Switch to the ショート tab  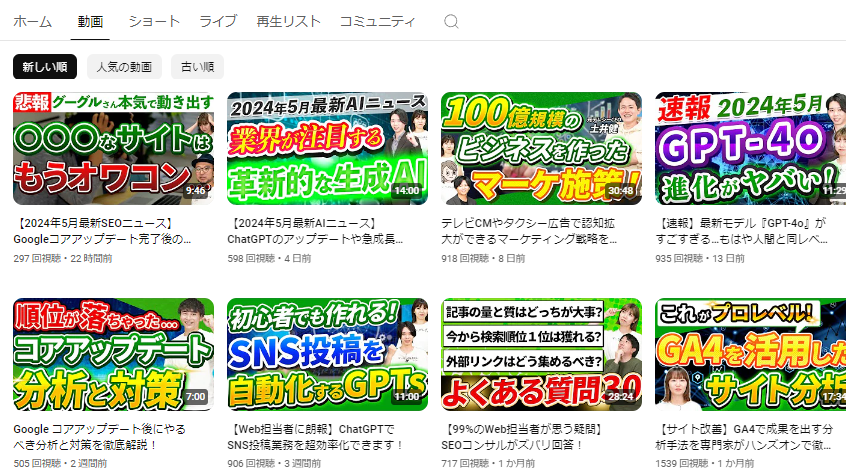coord(154,21)
